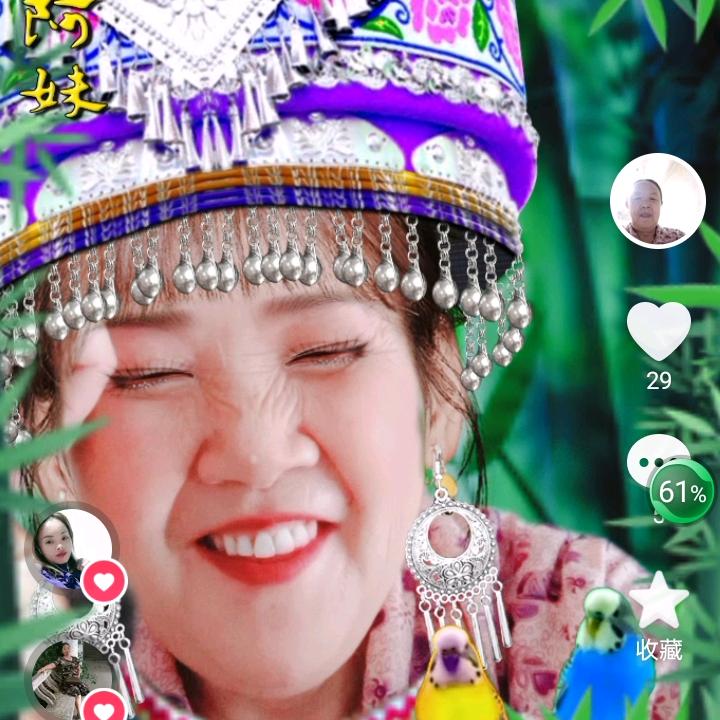The width and height of the screenshot is (720, 720).
Task: Add video to 收藏 favorites
Action: [659, 602]
